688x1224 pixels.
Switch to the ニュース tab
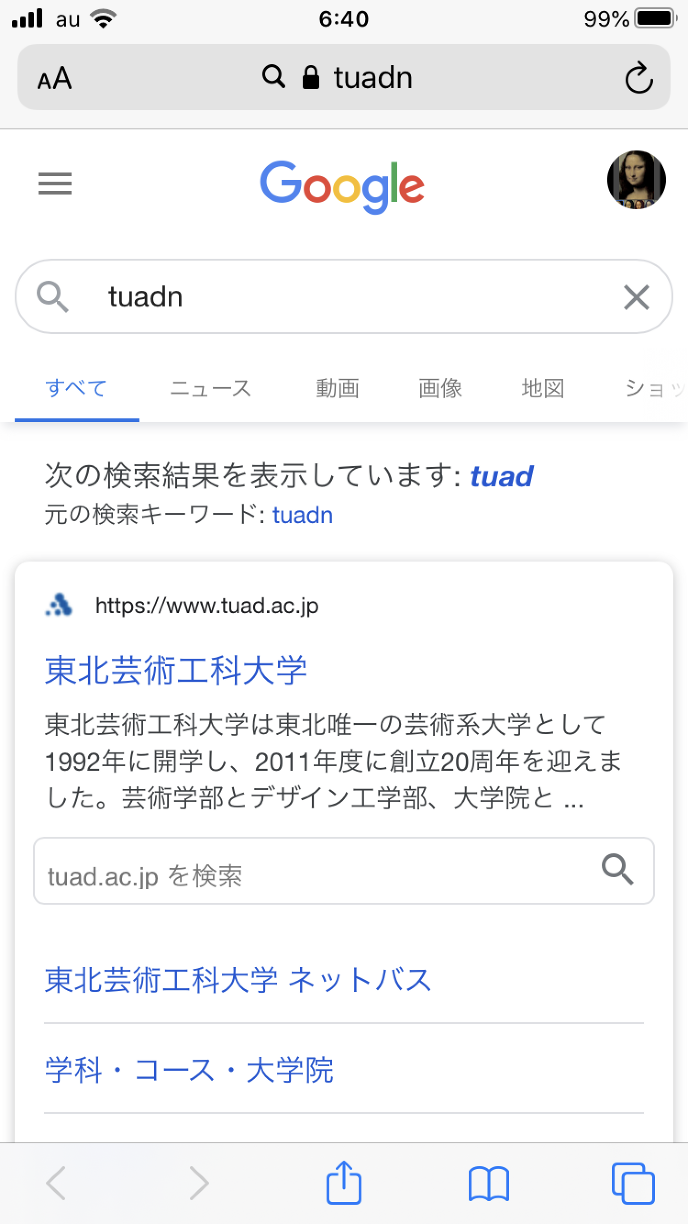(x=210, y=389)
